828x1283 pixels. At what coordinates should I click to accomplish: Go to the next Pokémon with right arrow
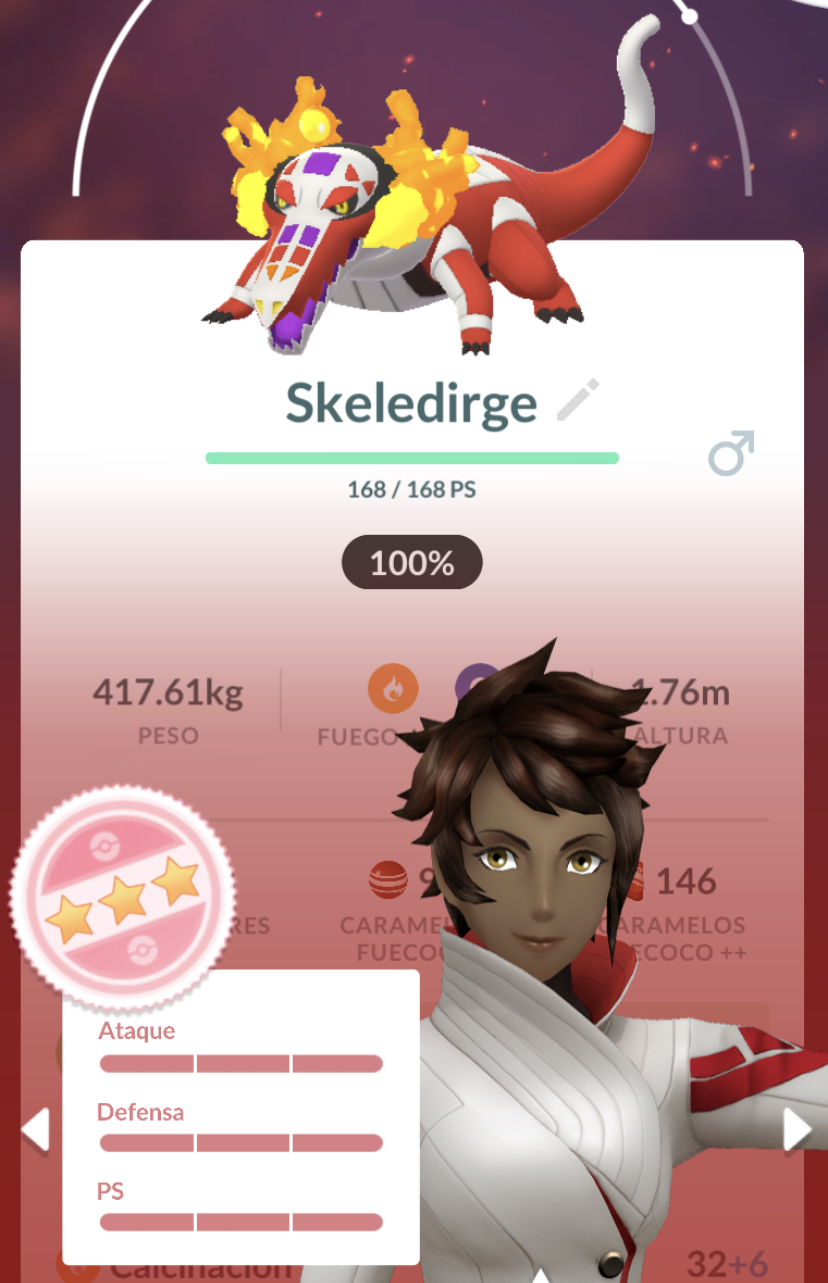coord(797,1130)
